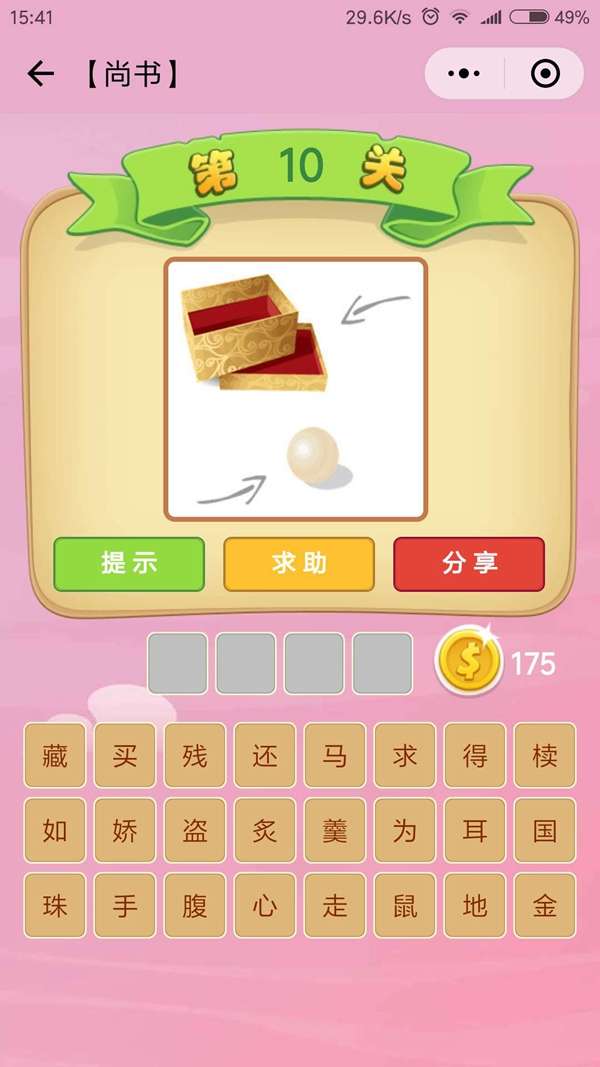Choose the character tile 盗
600x1067 pixels.
pyautogui.click(x=195, y=831)
